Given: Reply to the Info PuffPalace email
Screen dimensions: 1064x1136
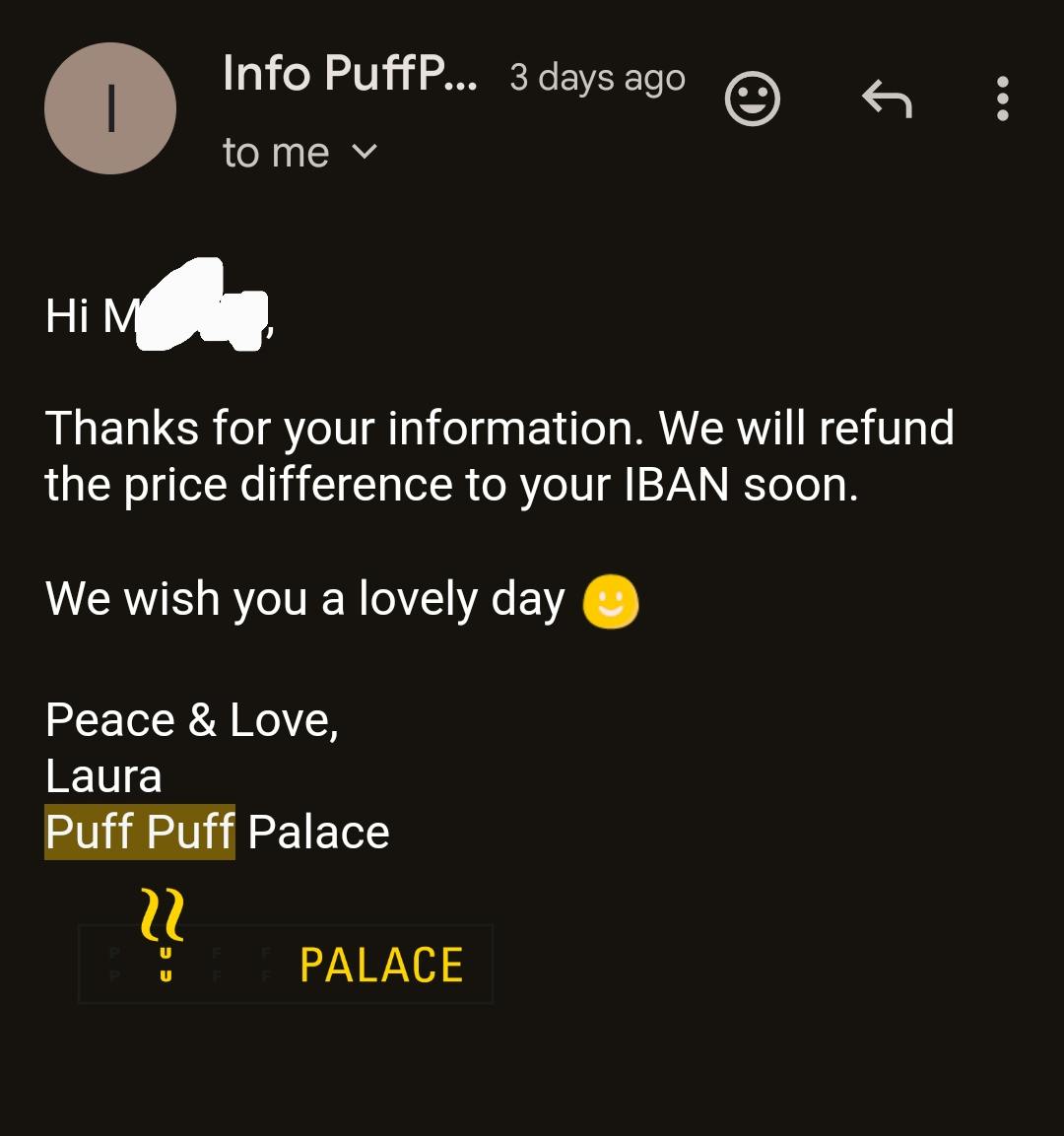Looking at the screenshot, I should coord(887,100).
